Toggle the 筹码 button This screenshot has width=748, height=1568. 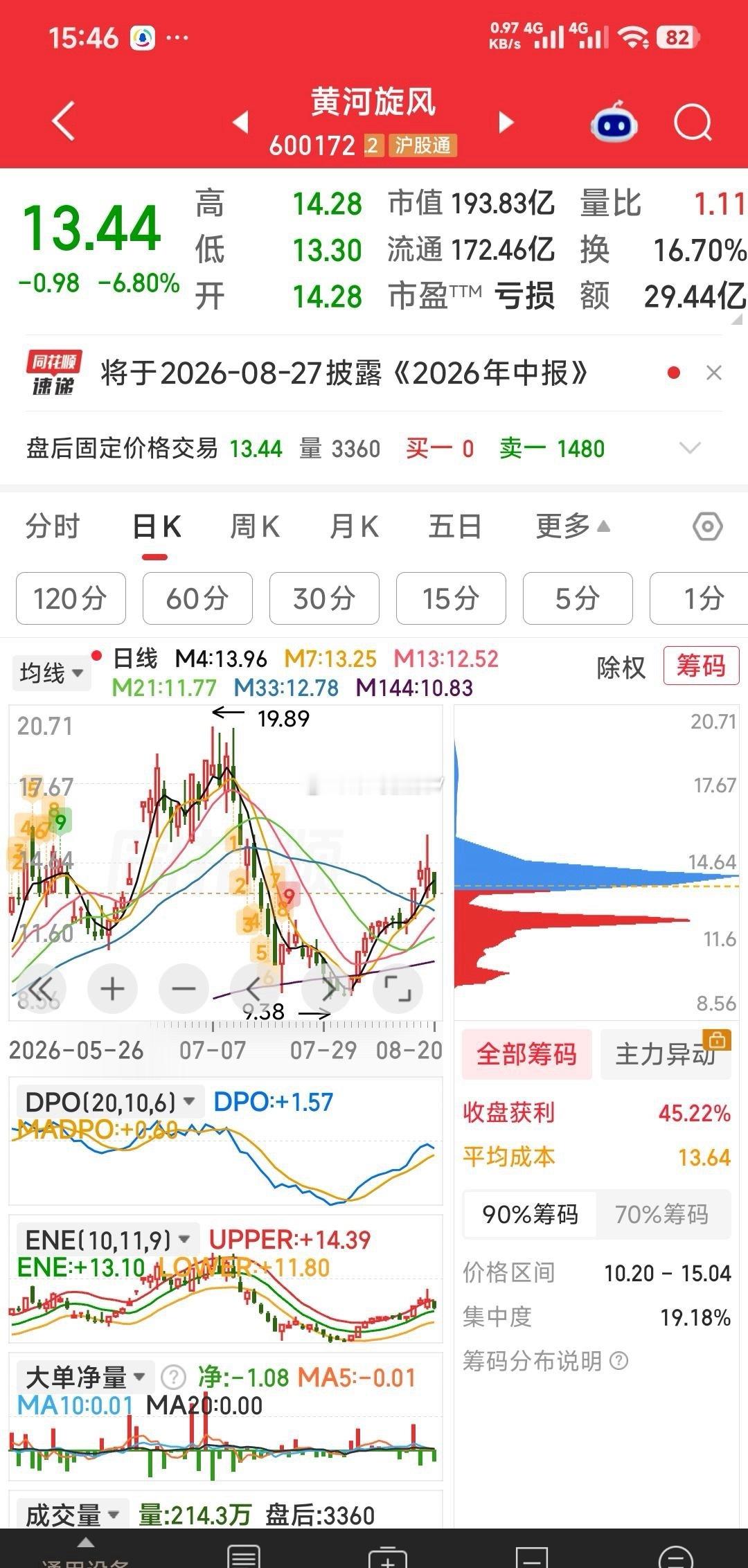[x=701, y=666]
